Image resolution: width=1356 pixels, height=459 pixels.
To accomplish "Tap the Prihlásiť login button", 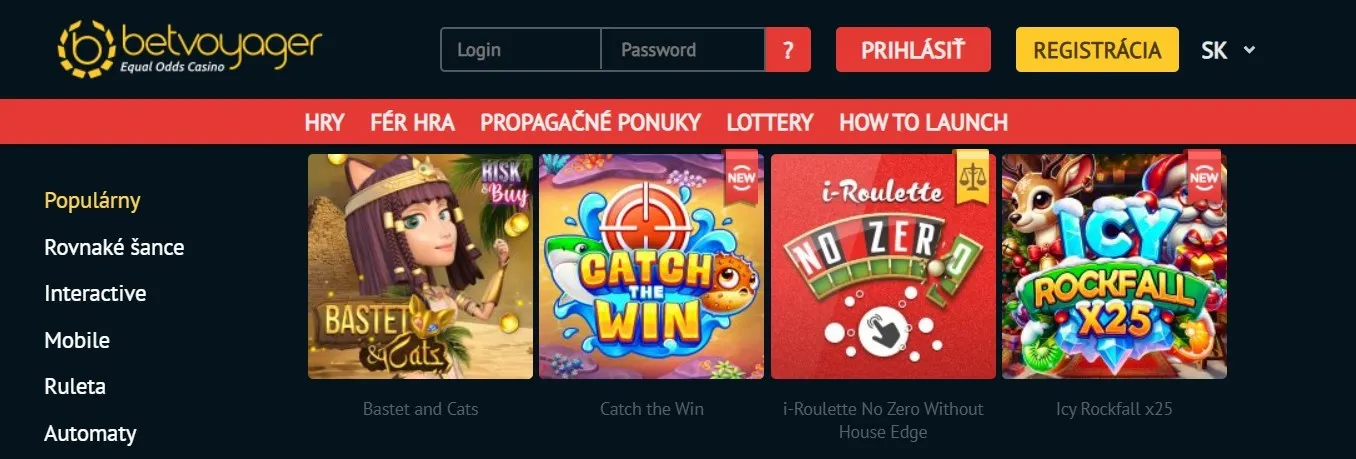I will pyautogui.click(x=913, y=49).
